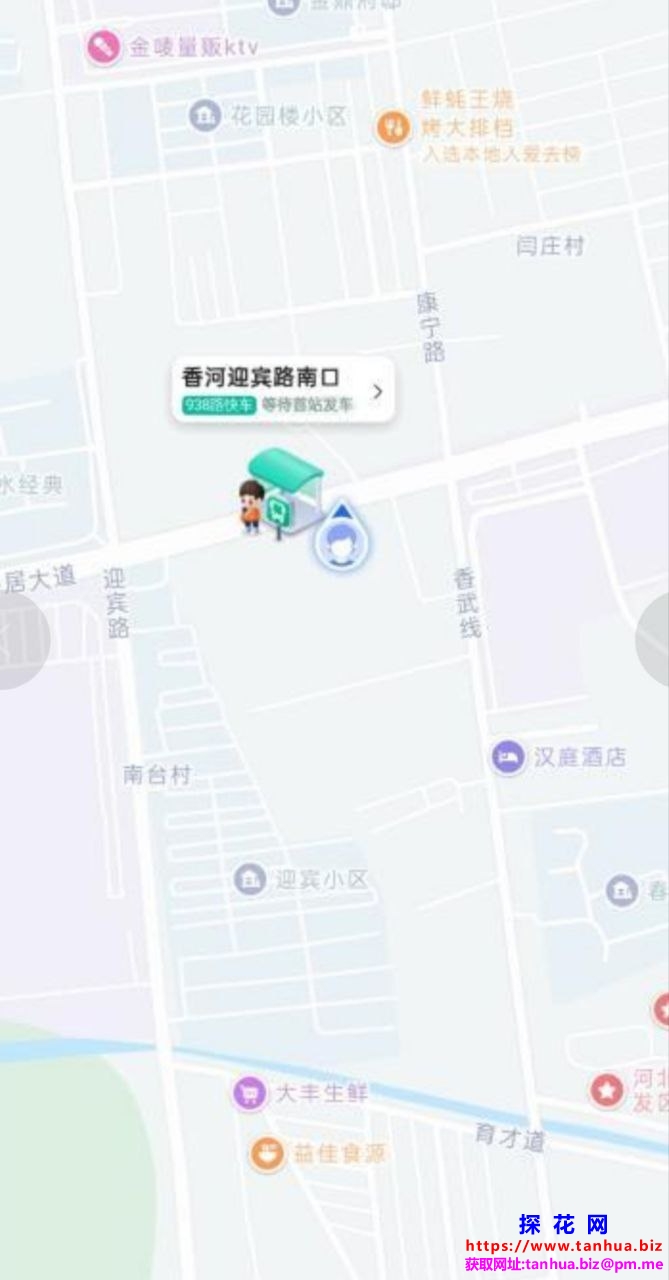The height and width of the screenshot is (1280, 669).
Task: Open the 香河迎宾路南口 bus stop card
Action: click(x=282, y=390)
